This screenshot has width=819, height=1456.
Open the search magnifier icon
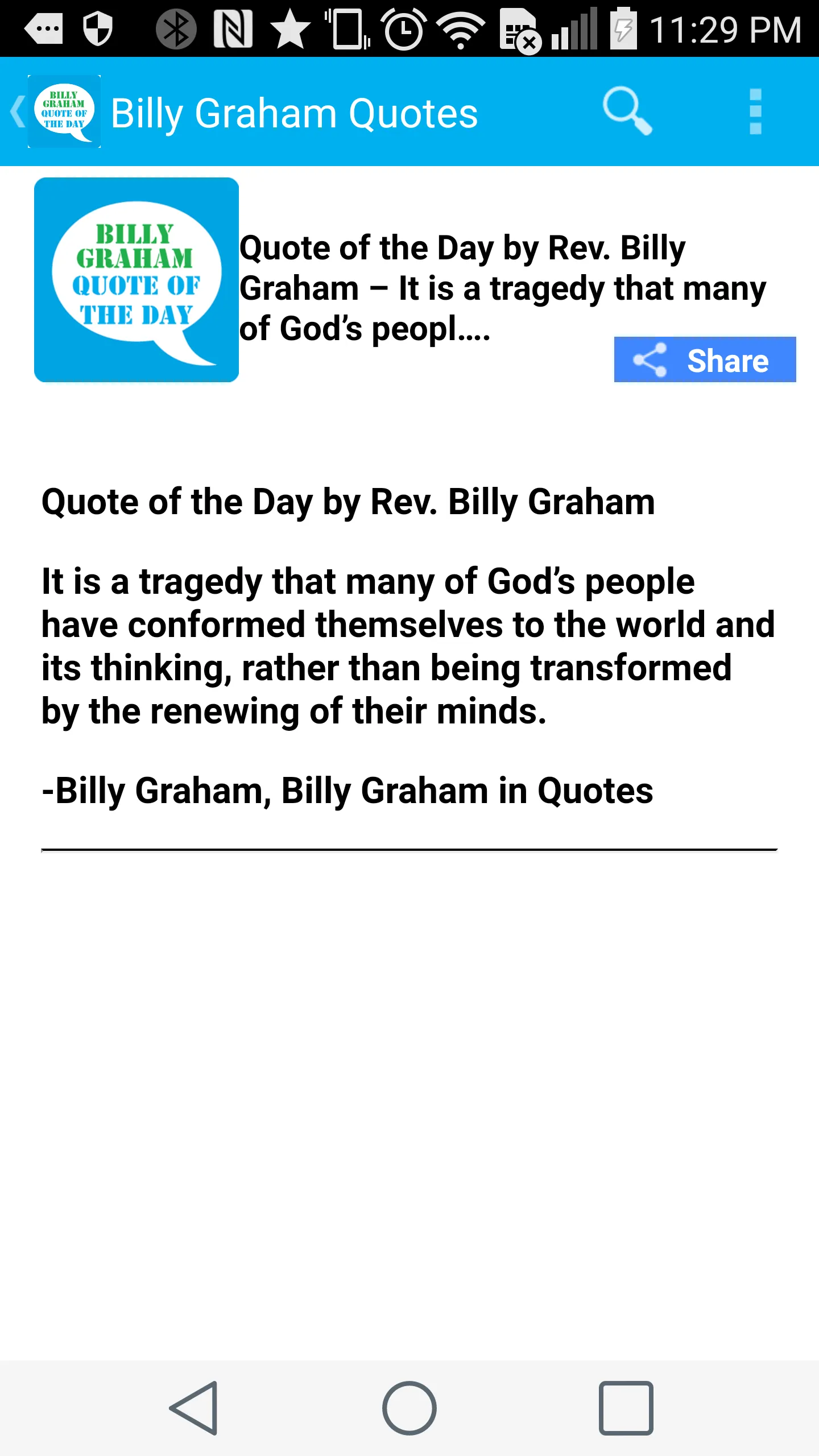(x=627, y=111)
